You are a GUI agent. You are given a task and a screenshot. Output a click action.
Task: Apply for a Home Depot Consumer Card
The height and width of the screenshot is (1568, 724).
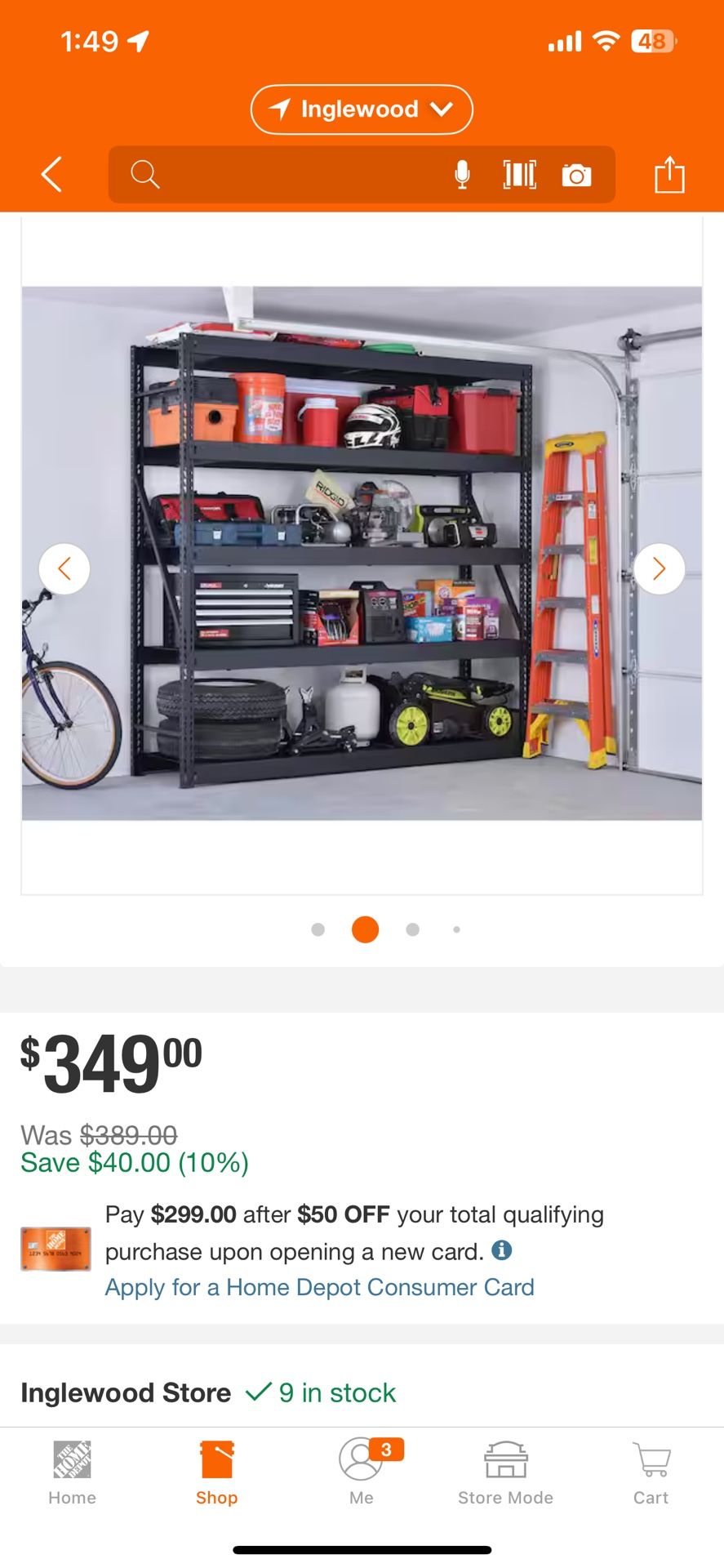(x=319, y=1287)
